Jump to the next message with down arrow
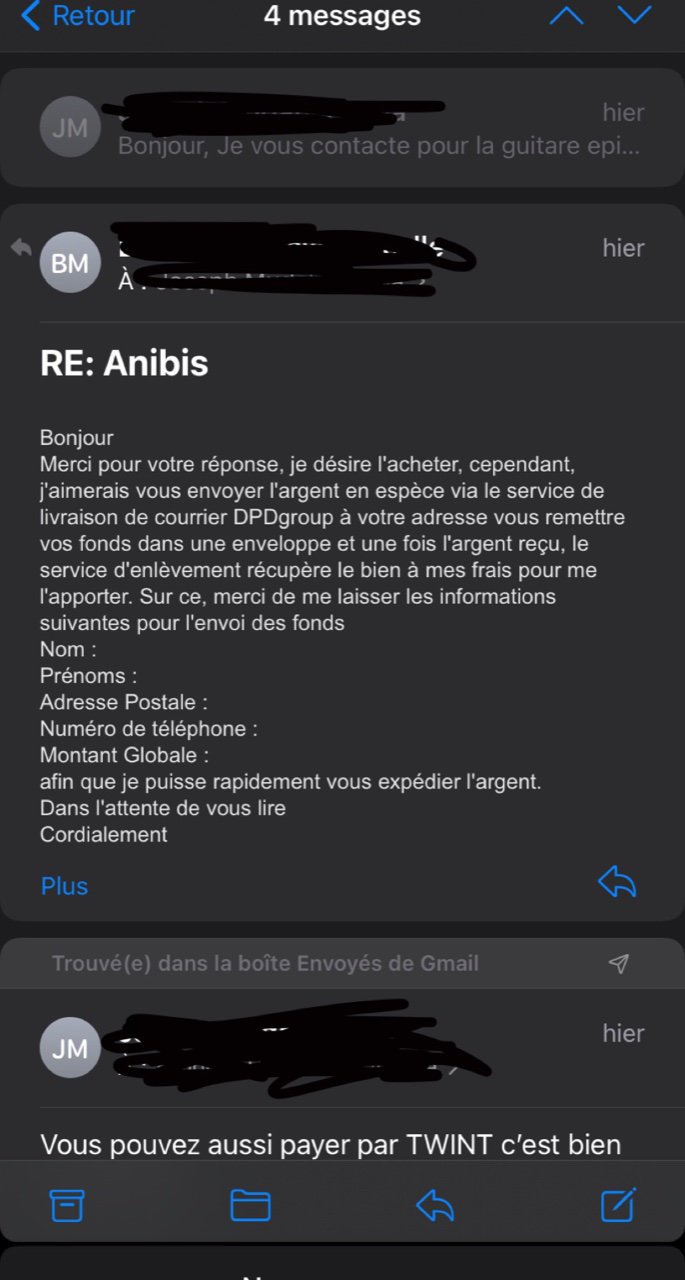The image size is (685, 1280). click(x=634, y=15)
